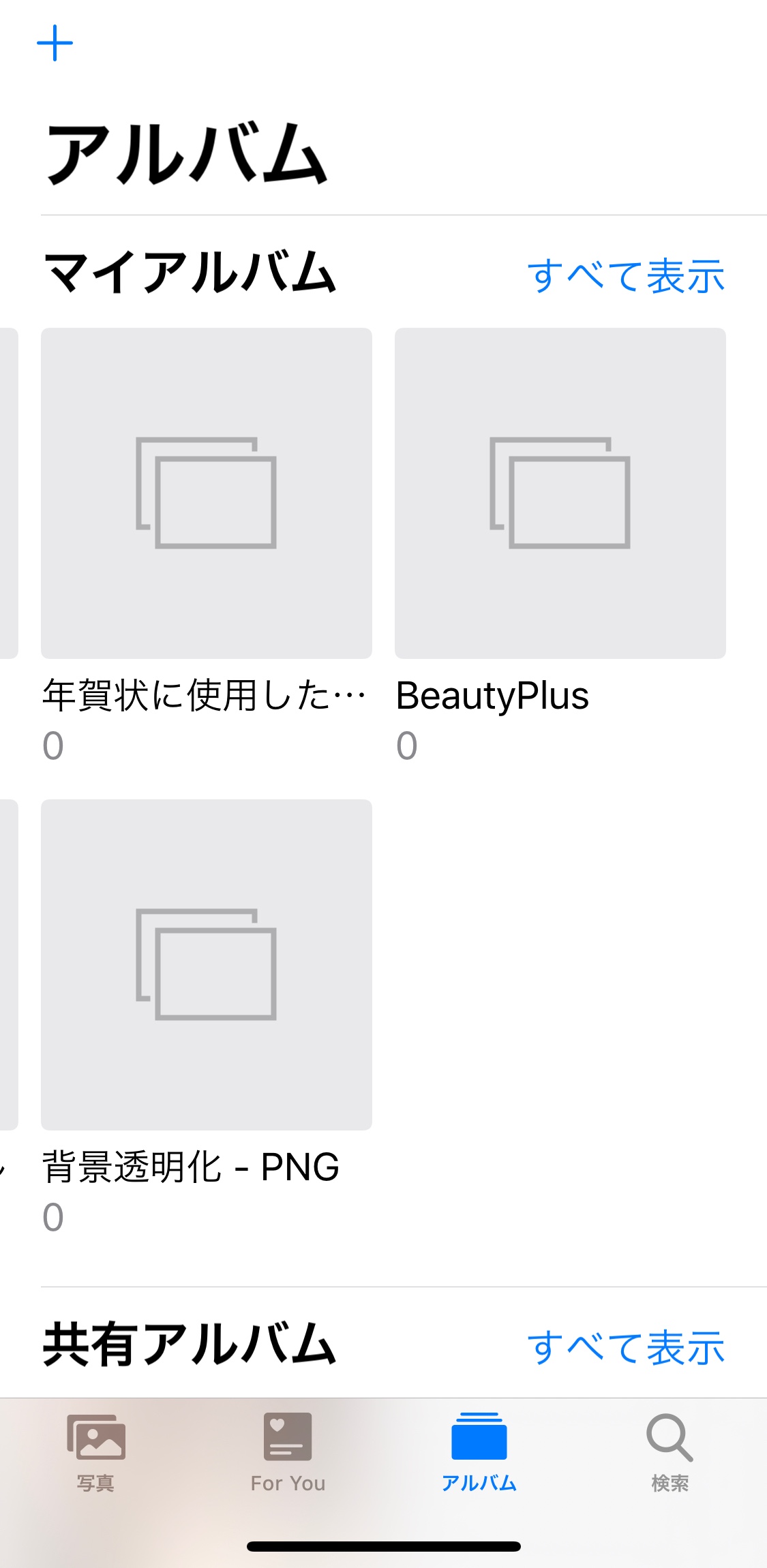Open the 背景透明化 - PNG album
Screen dimensions: 767x1568
coord(207,964)
